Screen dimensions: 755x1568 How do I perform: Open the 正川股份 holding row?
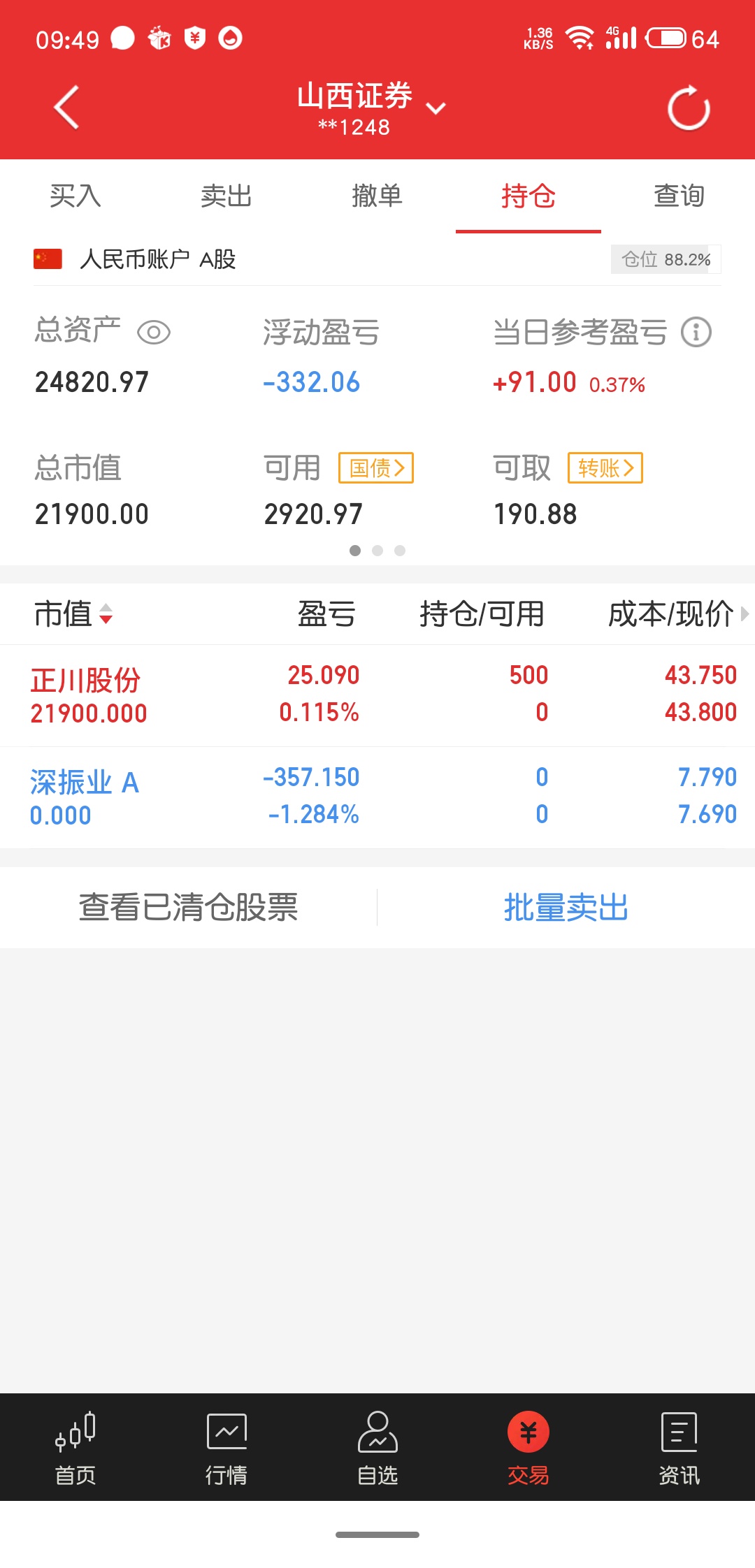377,695
